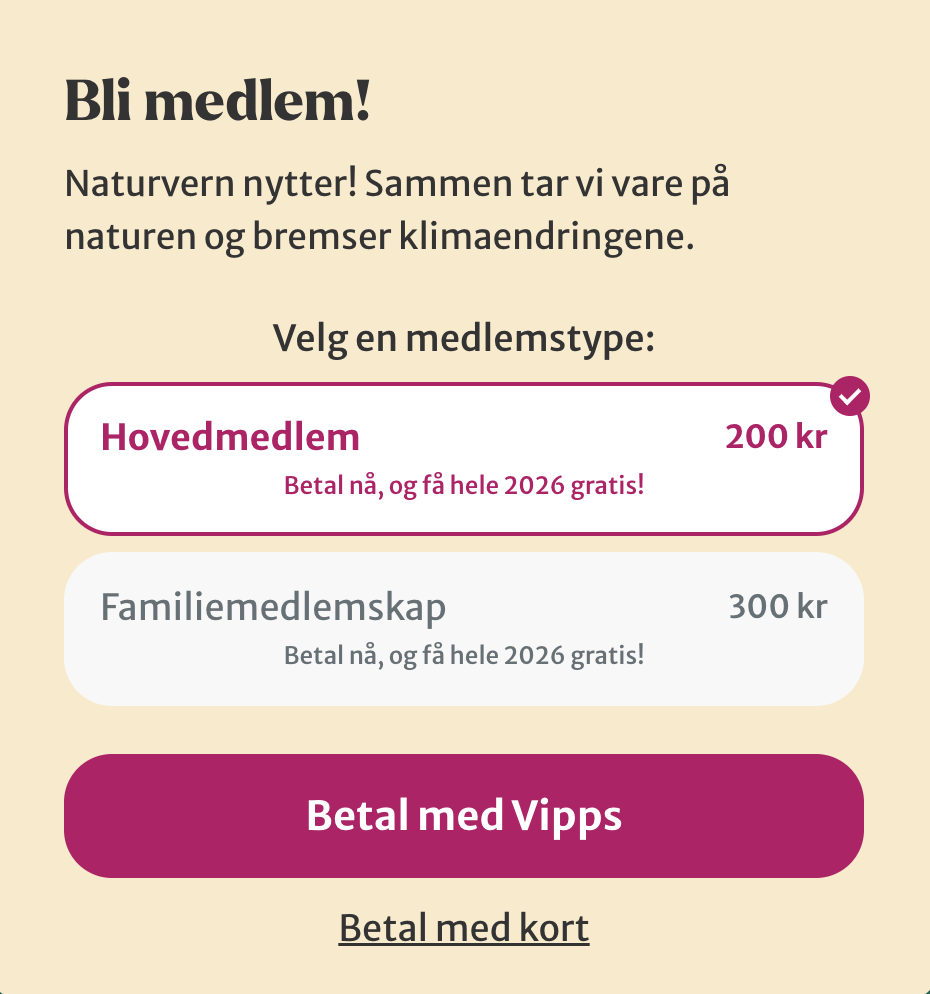Choose Familiemedlemskap for 300 kr

tap(463, 629)
